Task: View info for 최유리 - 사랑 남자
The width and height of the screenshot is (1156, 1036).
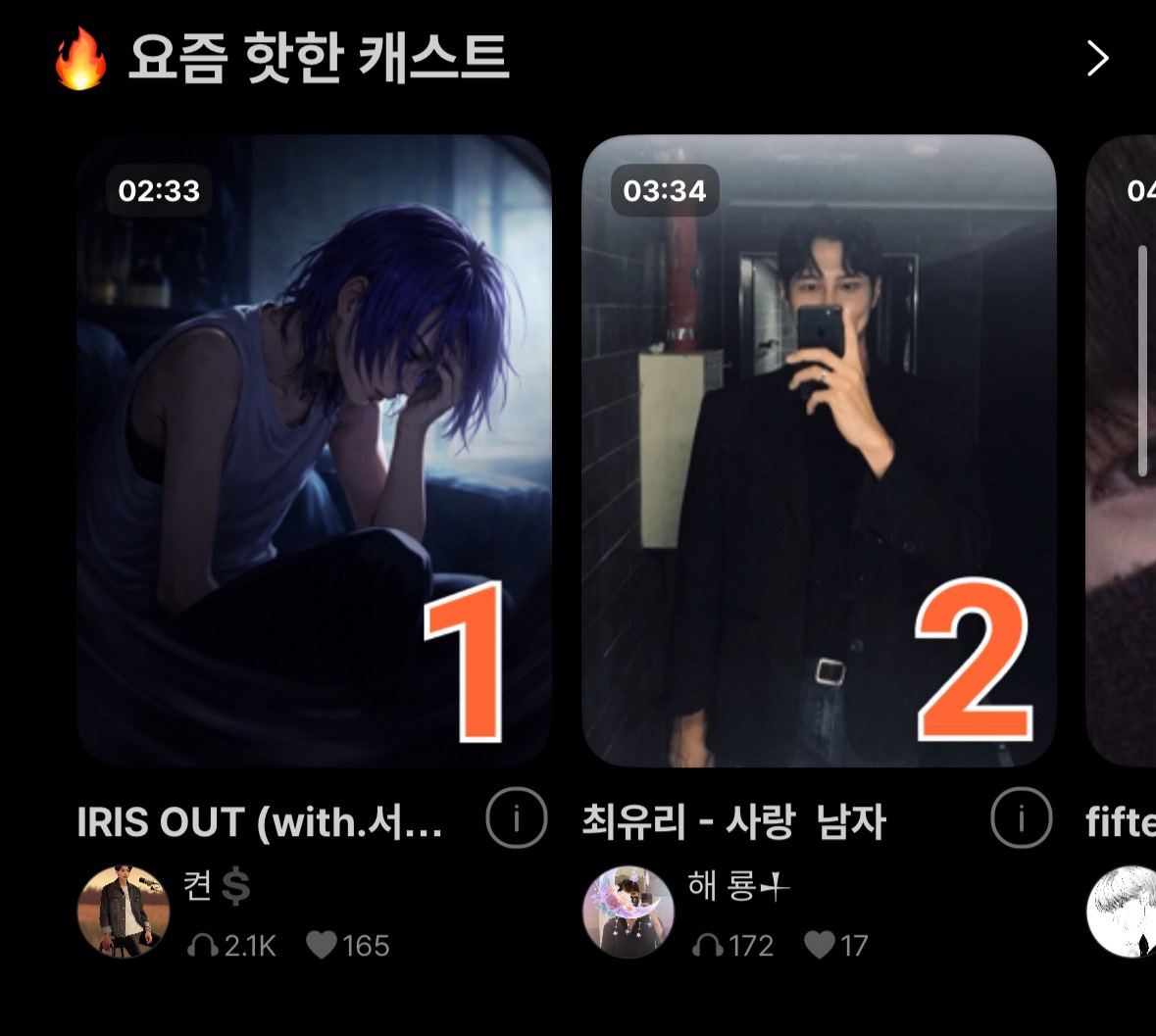Action: point(1021,817)
